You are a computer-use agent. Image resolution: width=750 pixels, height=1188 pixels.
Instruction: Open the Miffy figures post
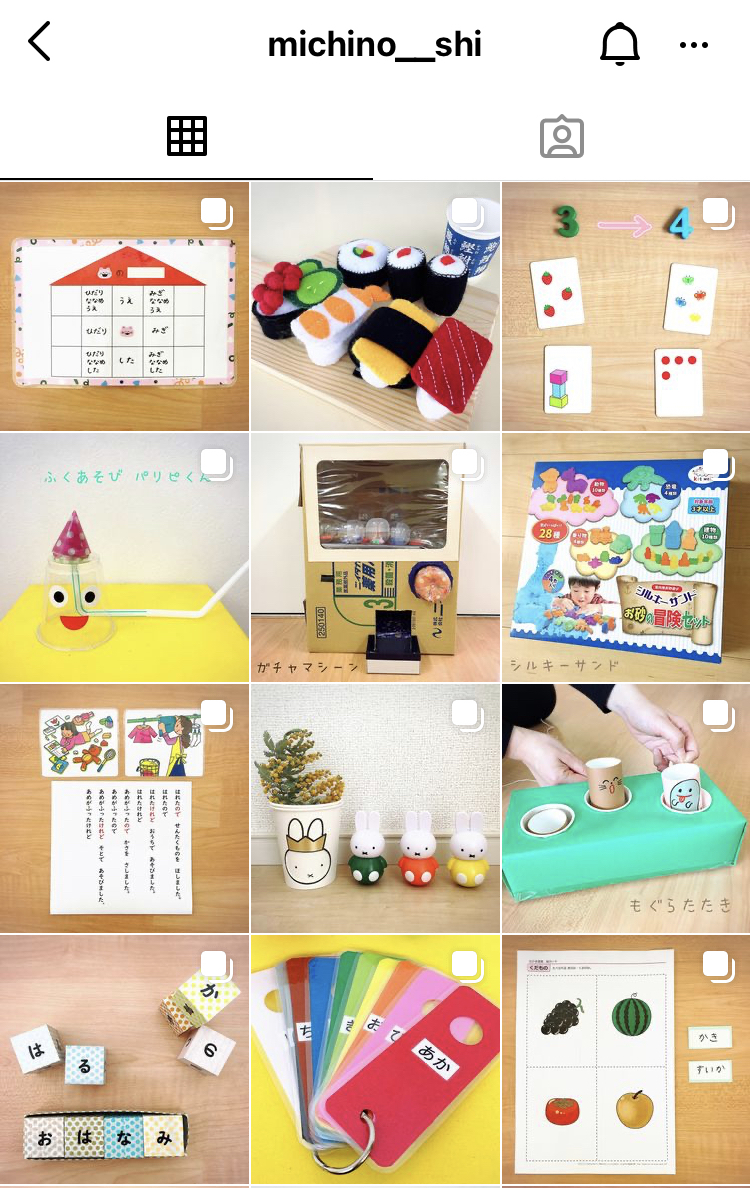tap(375, 808)
